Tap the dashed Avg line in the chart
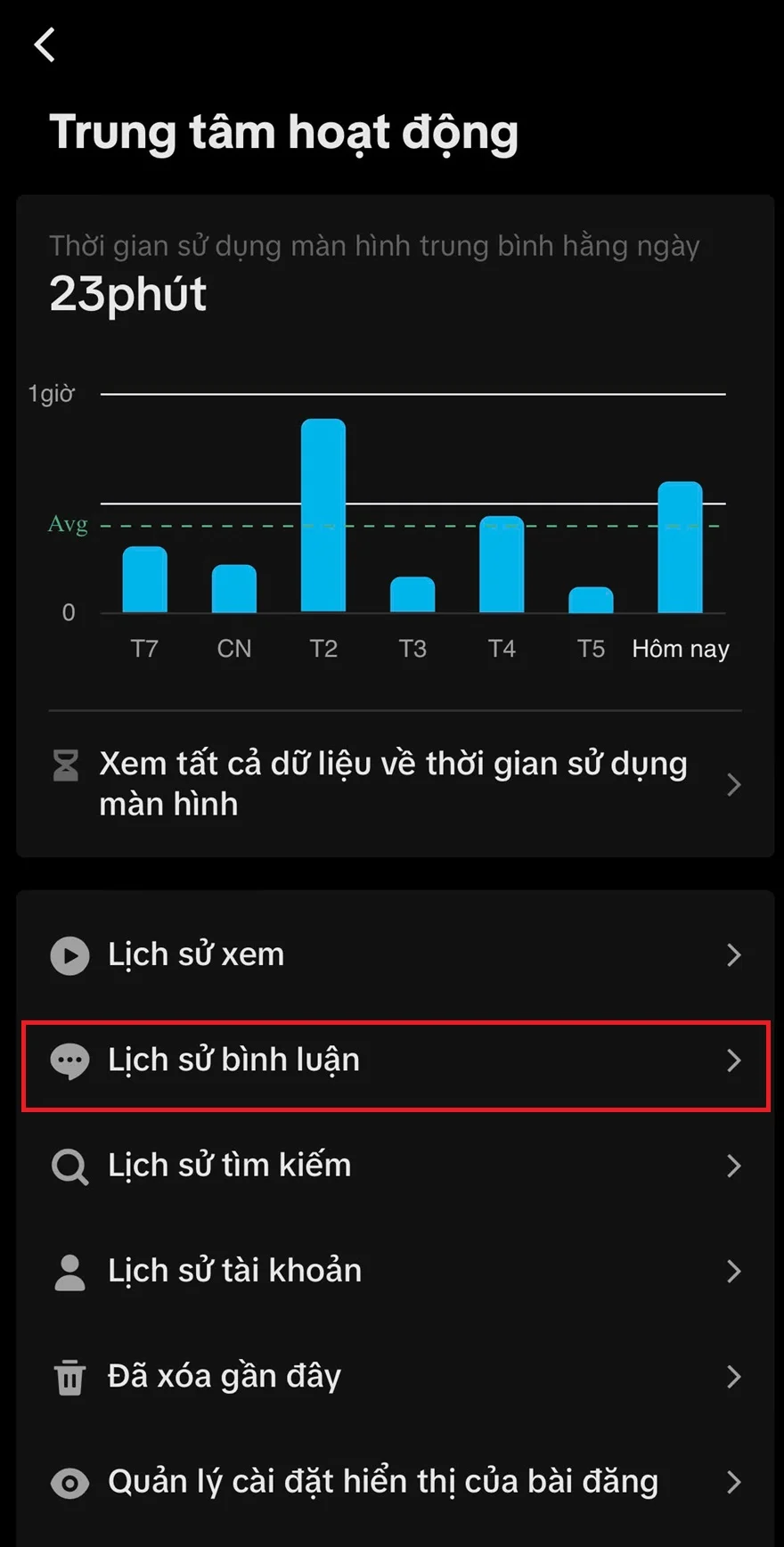The height and width of the screenshot is (1547, 784). (401, 526)
